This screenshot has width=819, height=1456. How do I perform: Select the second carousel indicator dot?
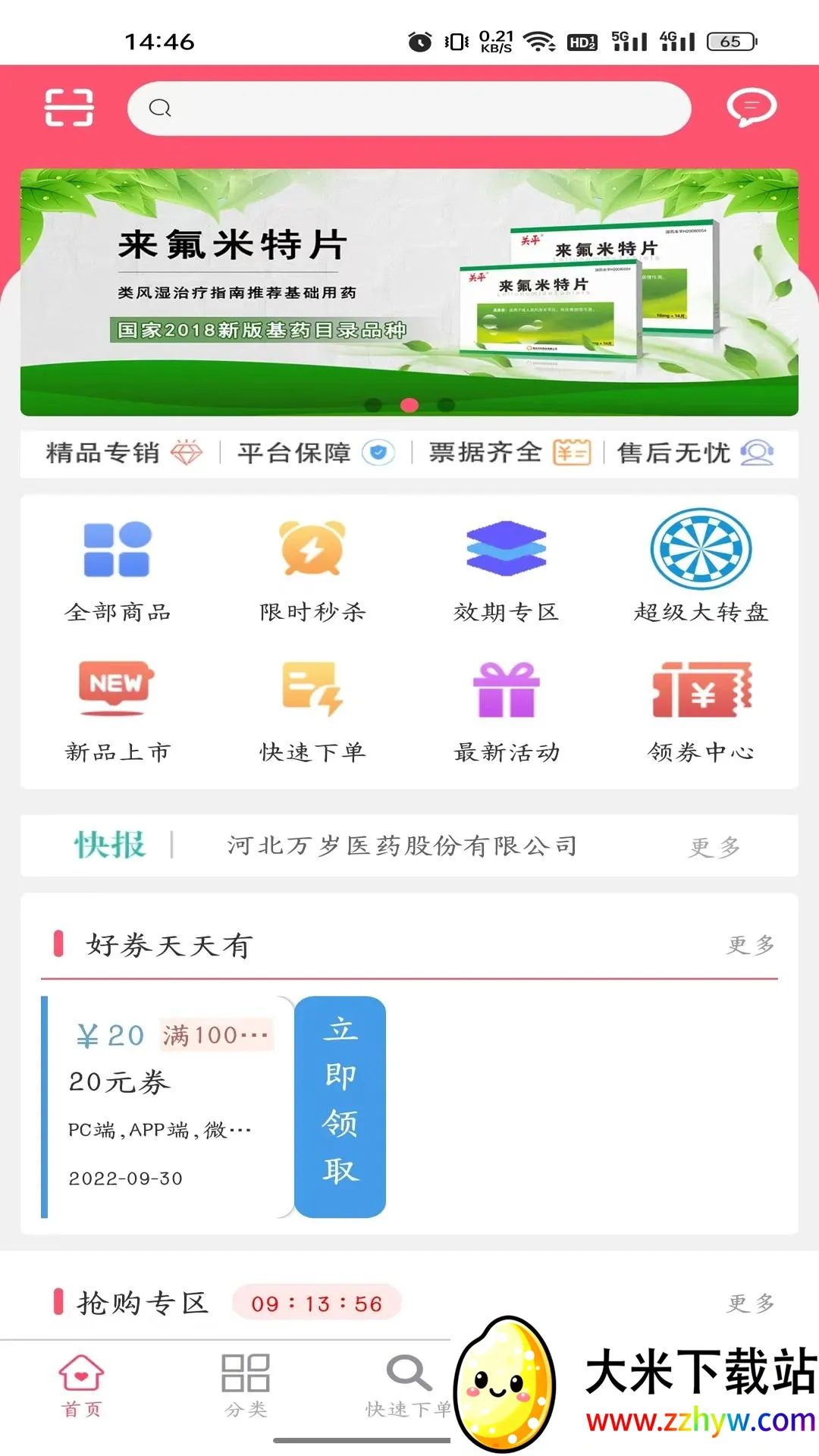pyautogui.click(x=410, y=406)
